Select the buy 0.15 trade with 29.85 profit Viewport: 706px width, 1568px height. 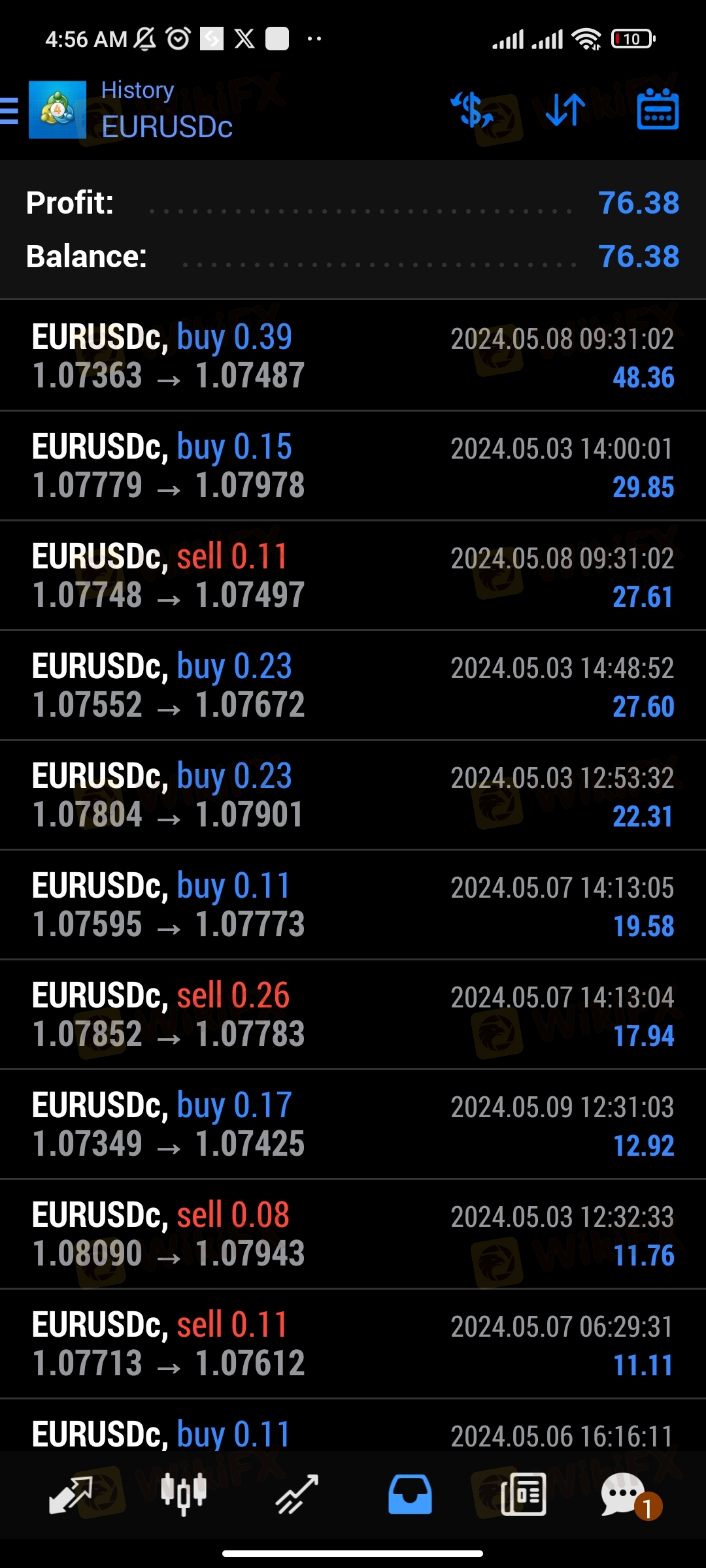point(353,466)
